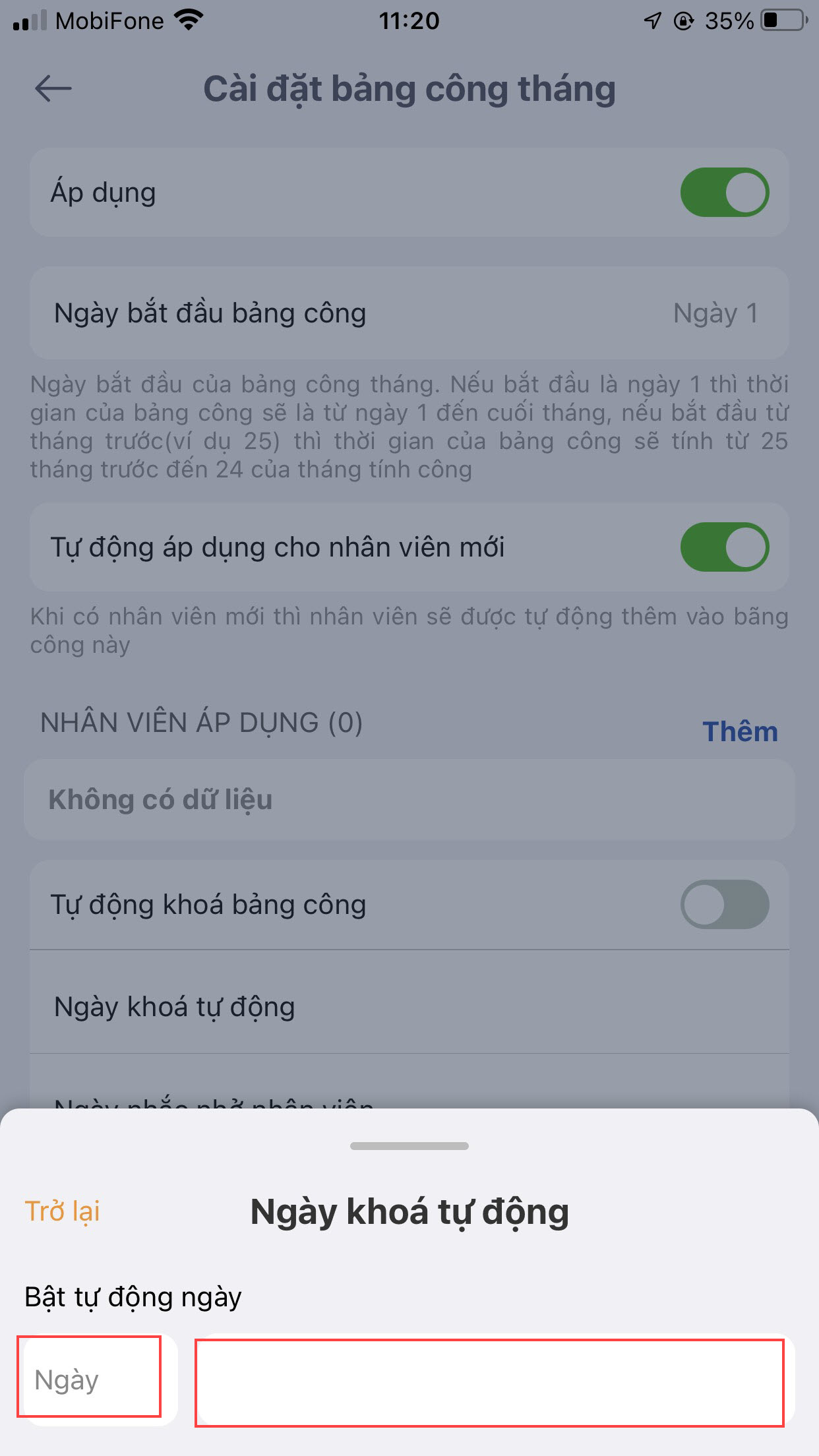Tap the back arrow in the header

53,88
